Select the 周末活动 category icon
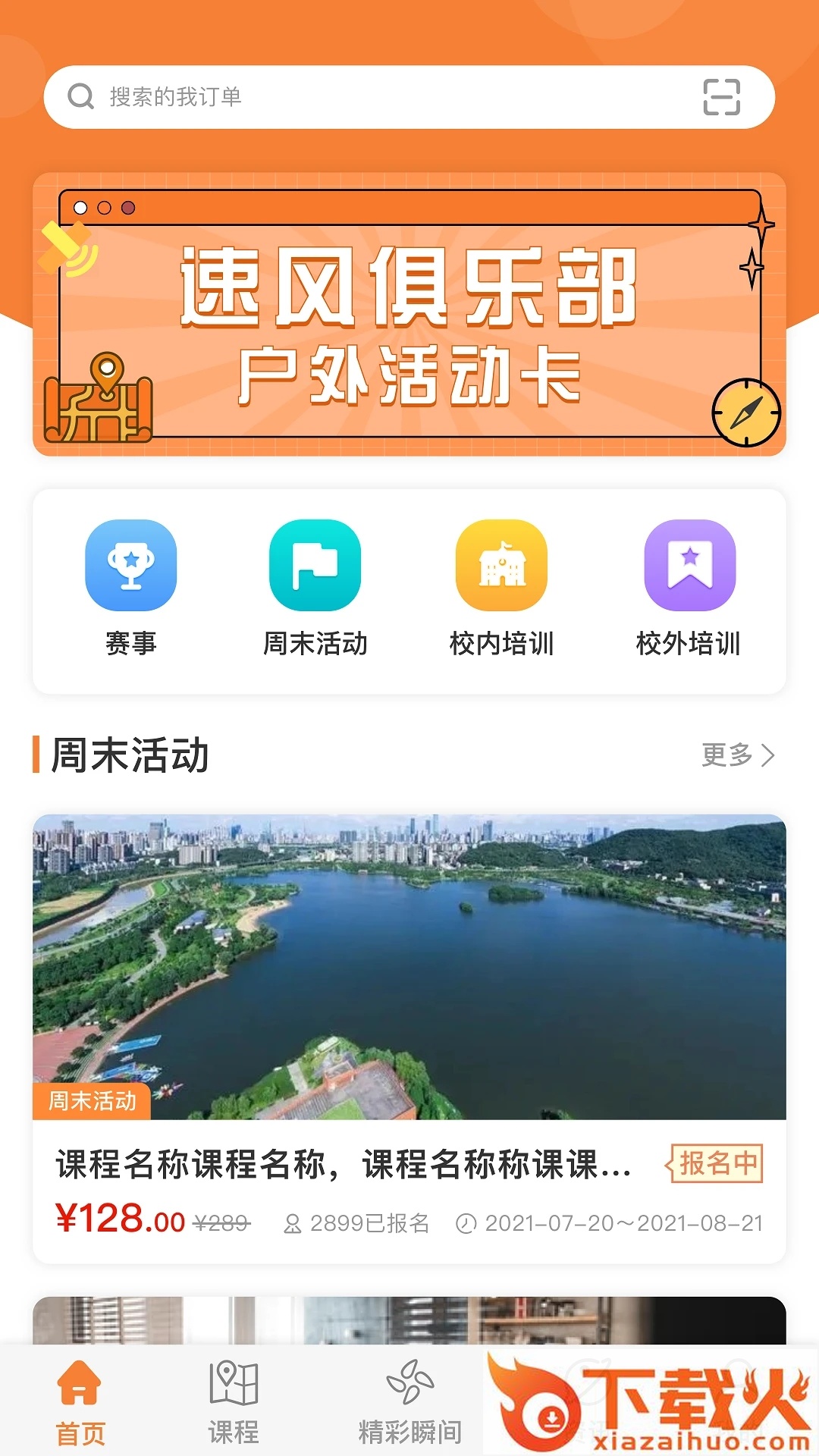 (x=315, y=565)
